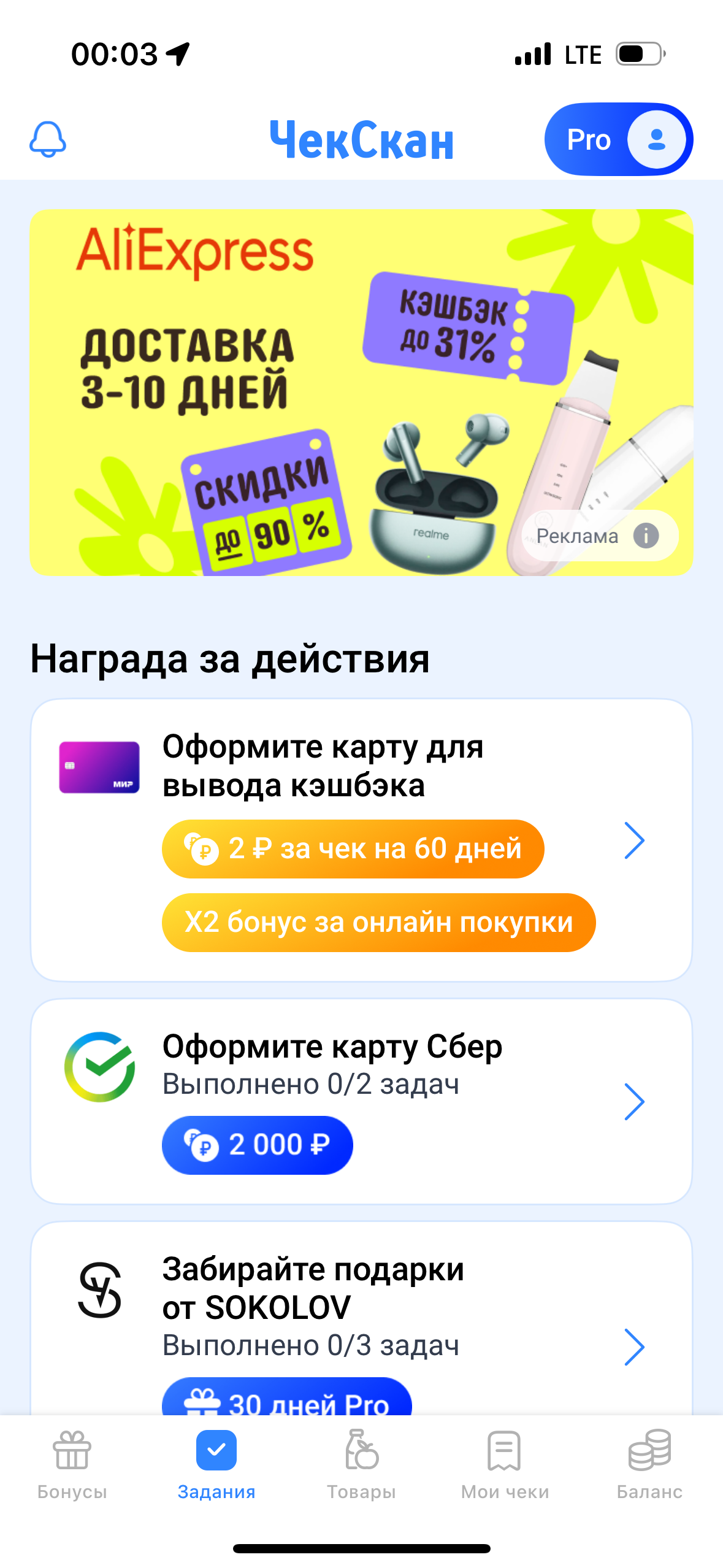Image resolution: width=723 pixels, height=1568 pixels.
Task: Open the Сбер card offer
Action: [x=361, y=1102]
